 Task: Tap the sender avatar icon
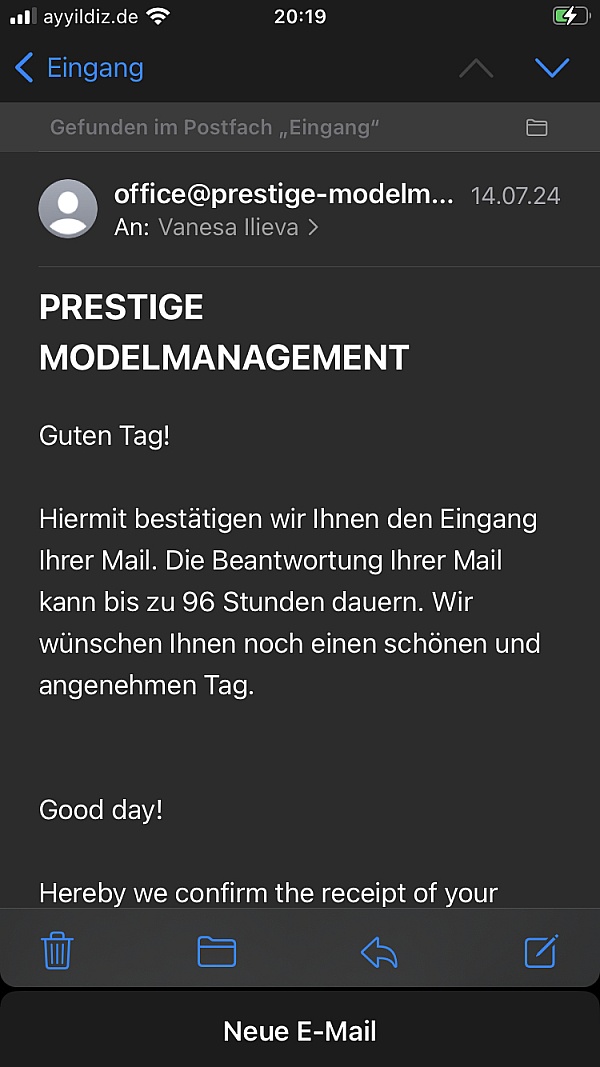tap(68, 209)
